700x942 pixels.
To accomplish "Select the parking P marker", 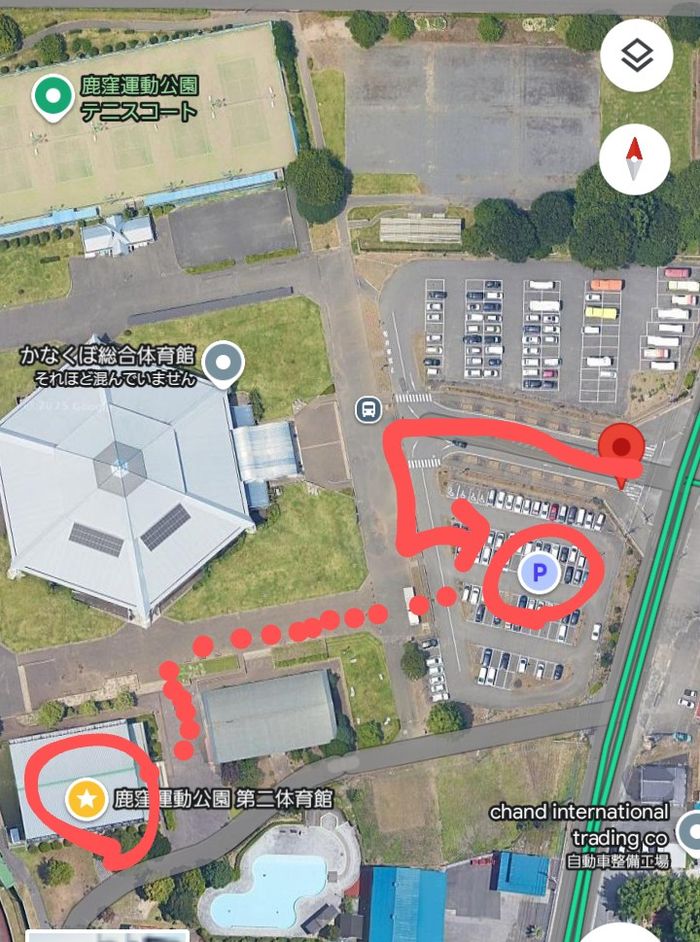I will tap(539, 573).
